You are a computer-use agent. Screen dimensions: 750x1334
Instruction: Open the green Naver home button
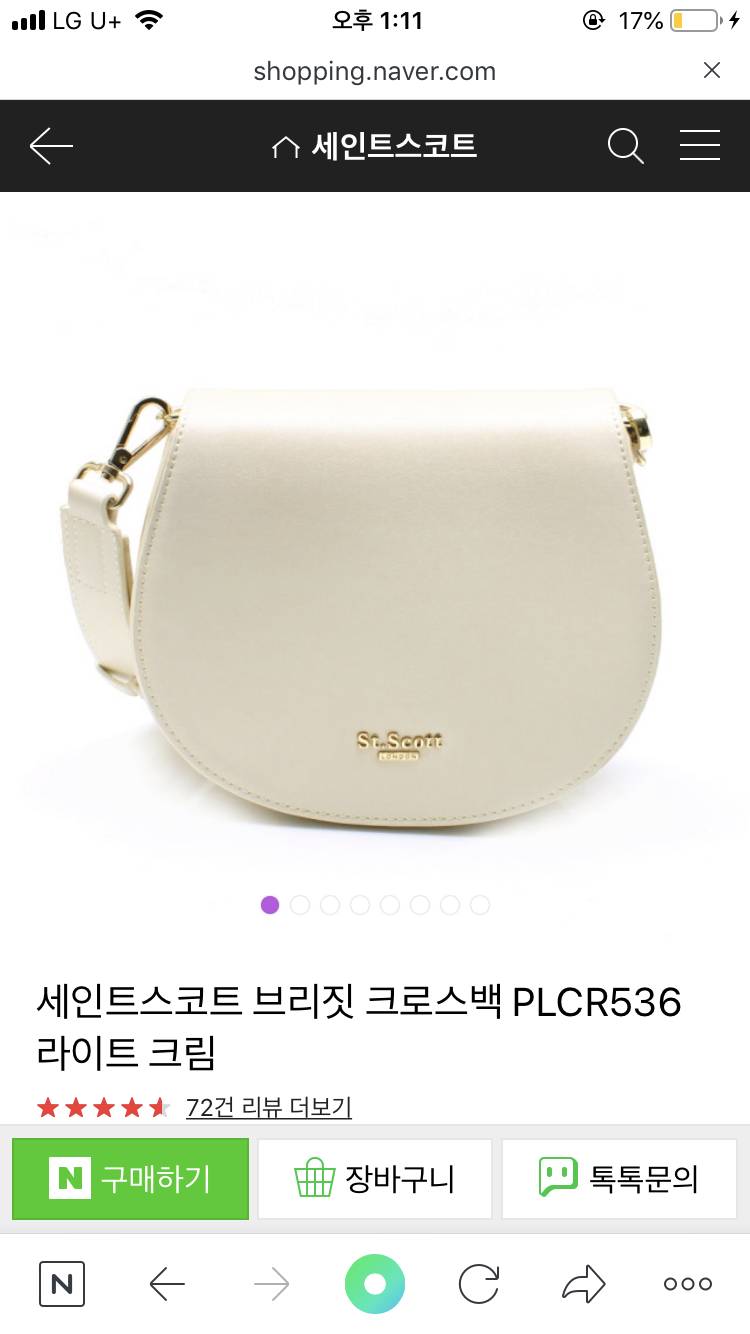click(373, 1285)
